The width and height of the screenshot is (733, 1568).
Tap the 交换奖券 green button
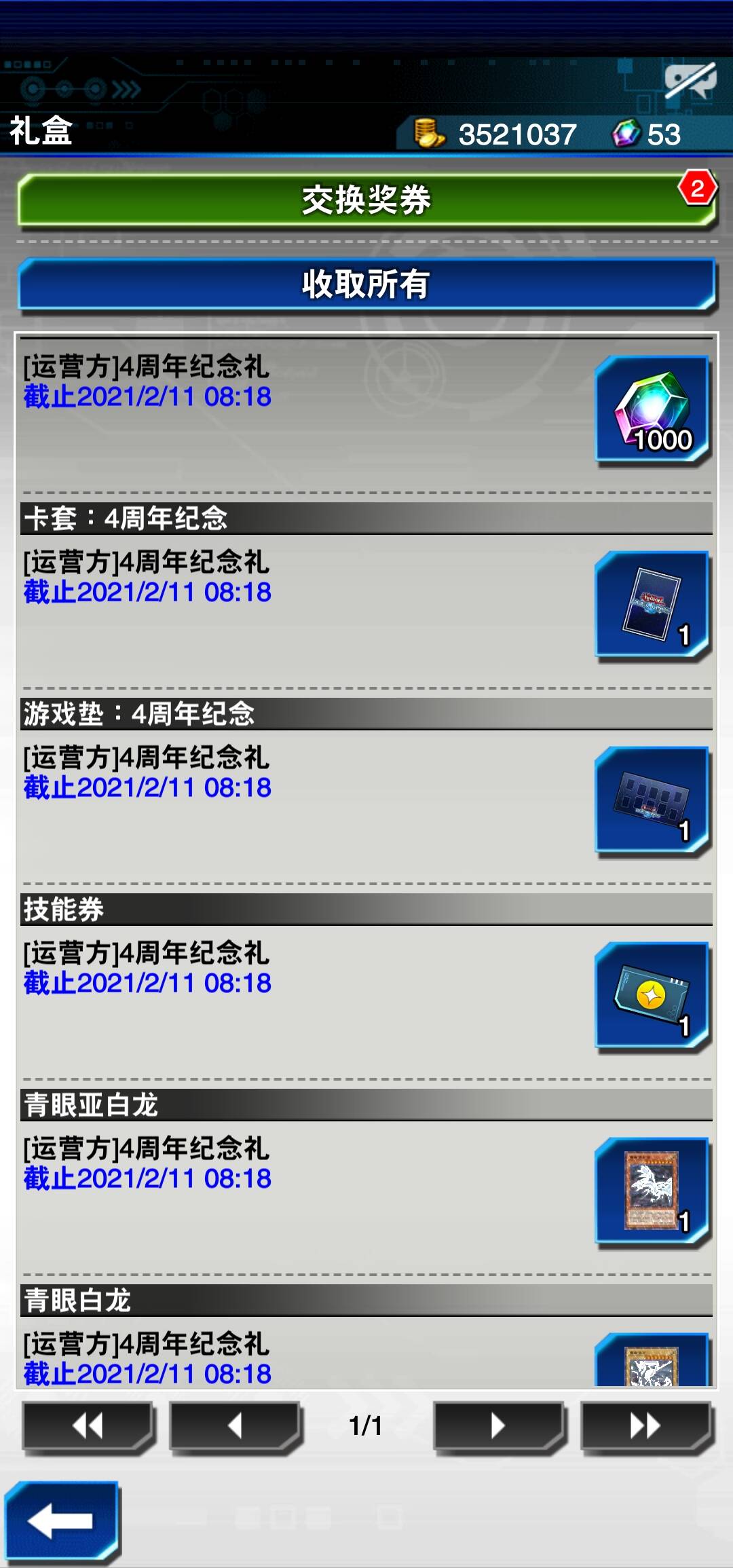[x=366, y=200]
